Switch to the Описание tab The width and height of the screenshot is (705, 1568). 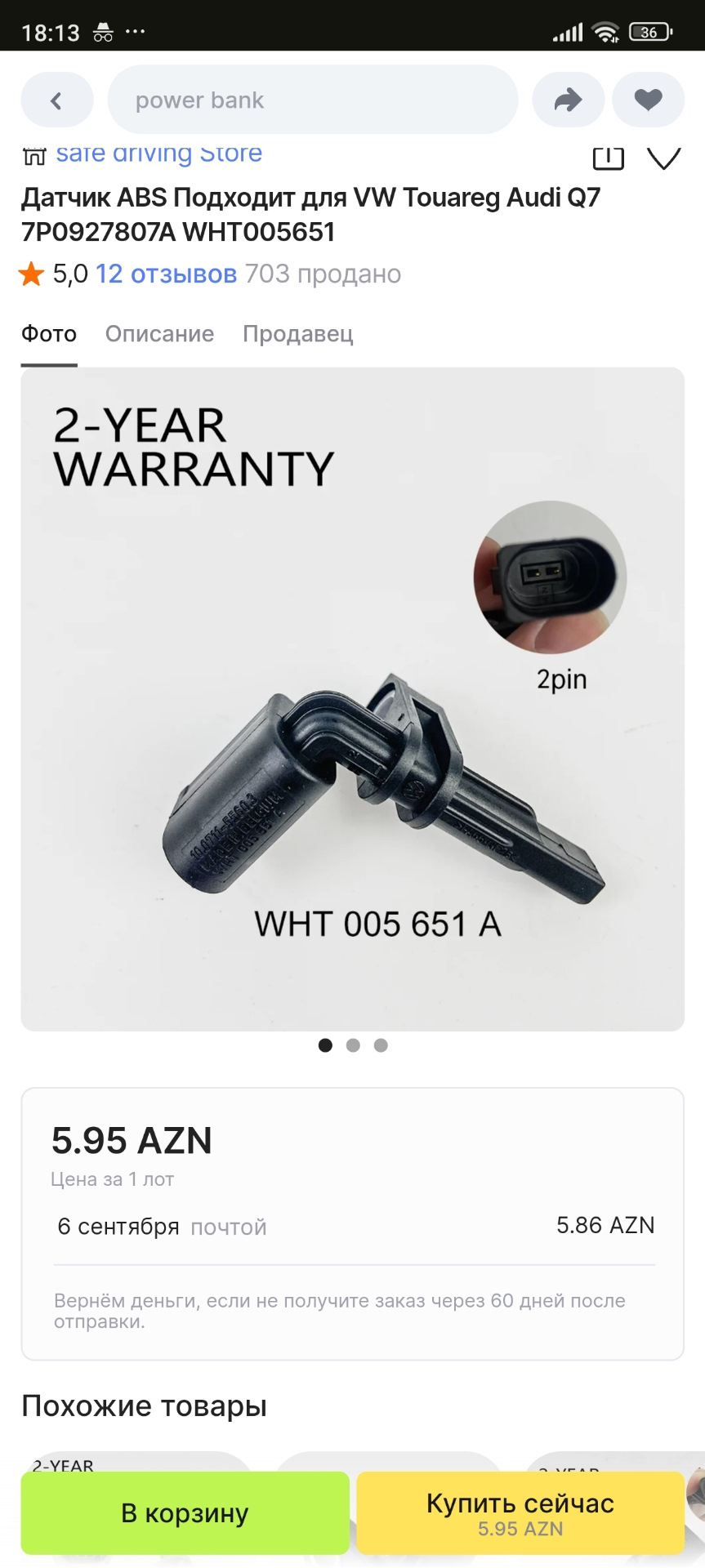click(159, 334)
